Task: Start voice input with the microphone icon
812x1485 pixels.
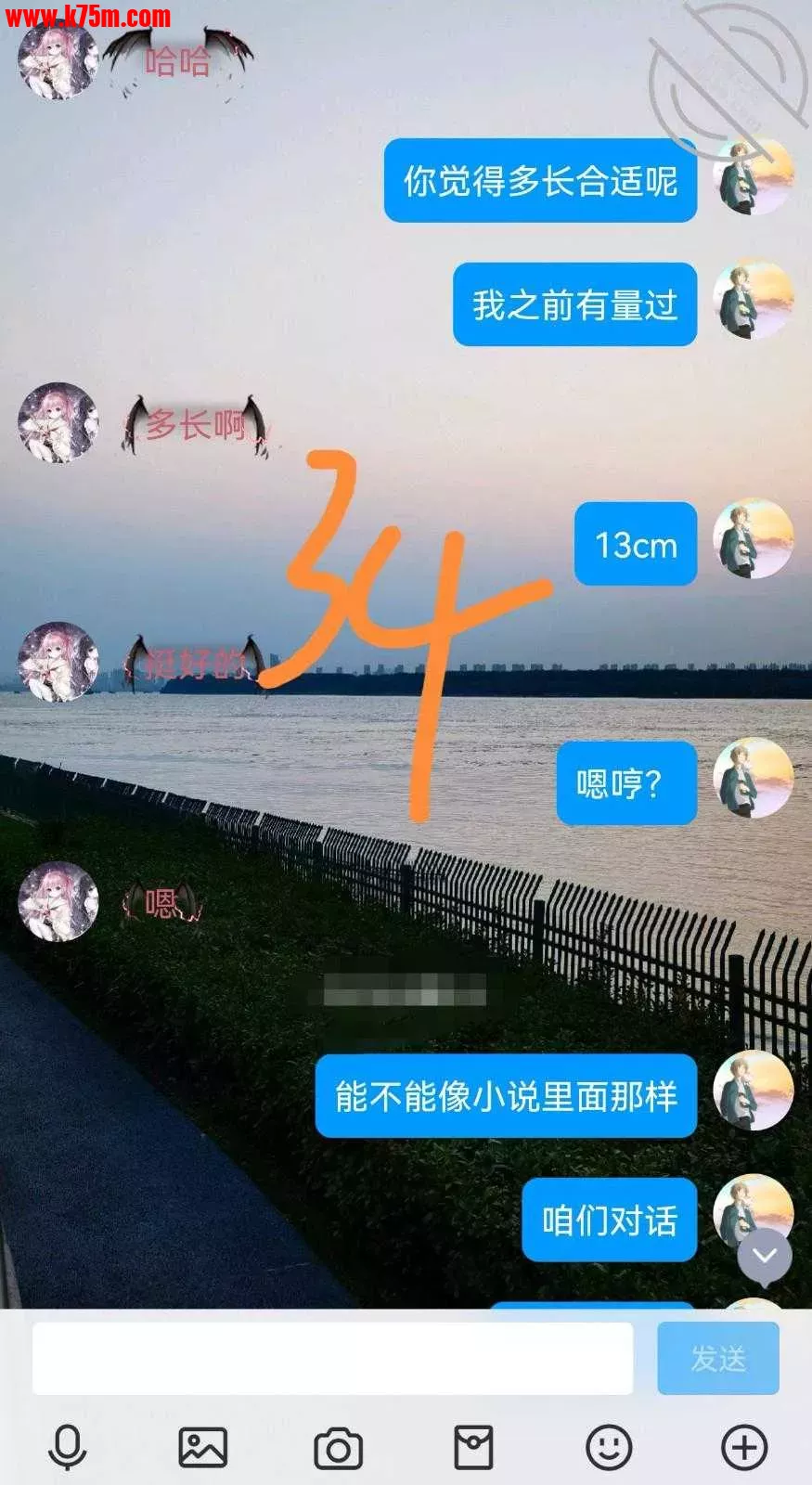Action: [67, 1447]
